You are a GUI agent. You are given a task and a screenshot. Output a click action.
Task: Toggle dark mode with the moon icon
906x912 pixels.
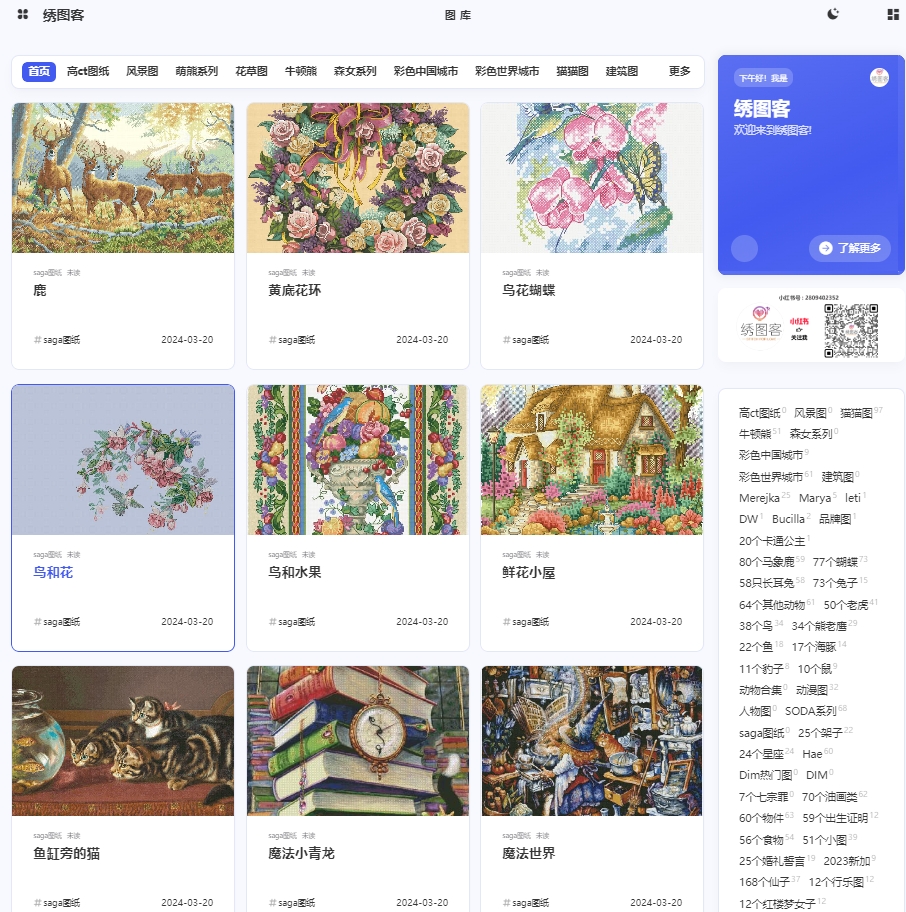834,14
